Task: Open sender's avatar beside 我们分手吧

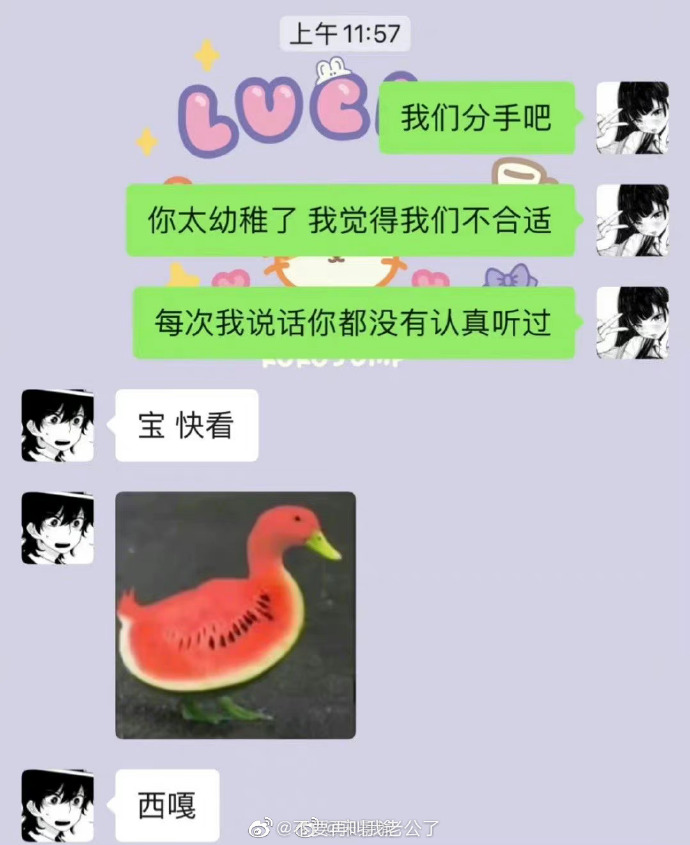Action: tap(632, 118)
